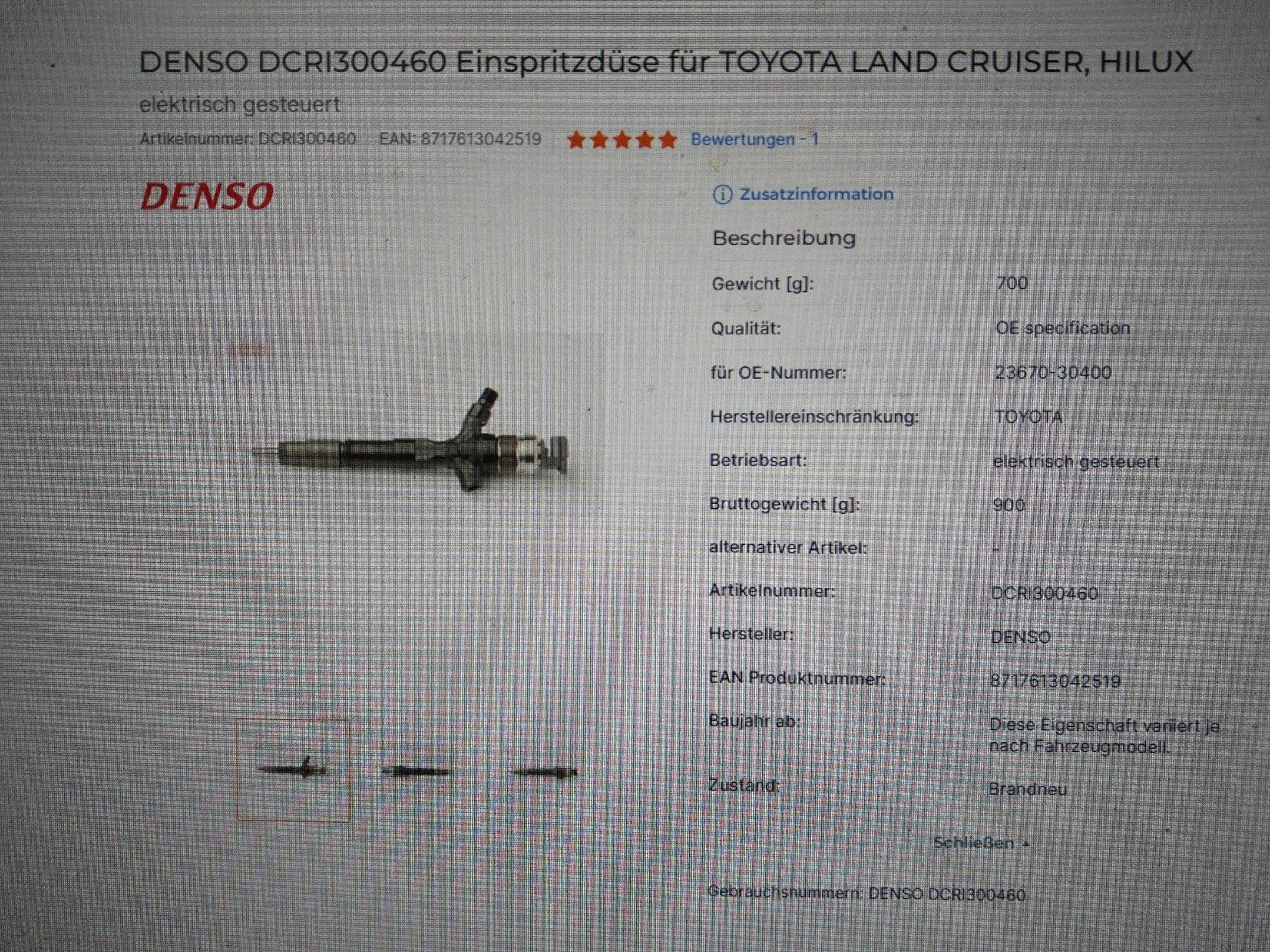Screen dimensions: 1270x952
Task: Open the Bewertungen reviews link
Action: tap(754, 140)
